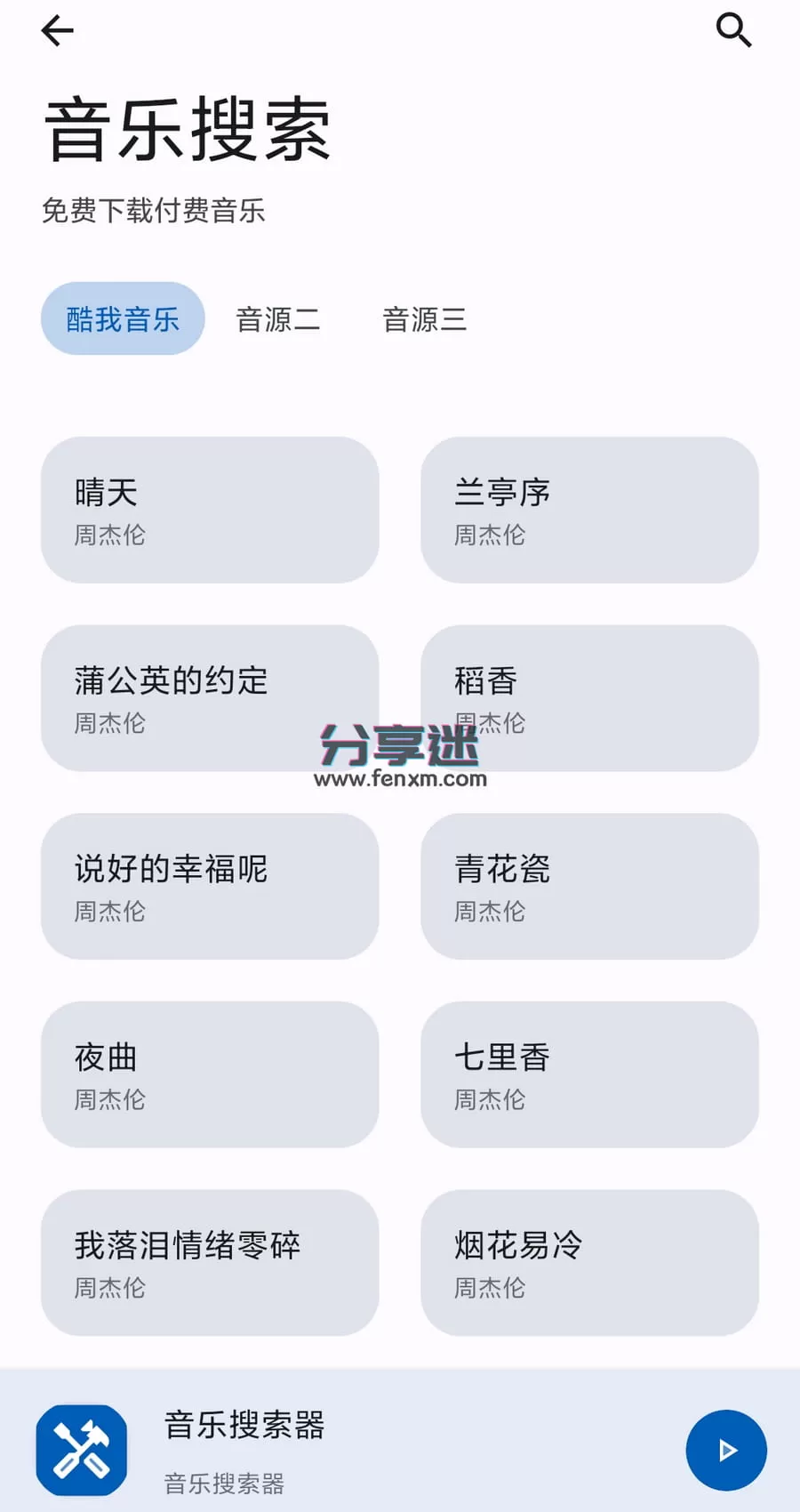Select the 兰亭序 song card
This screenshot has height=1512, width=800.
(x=590, y=511)
